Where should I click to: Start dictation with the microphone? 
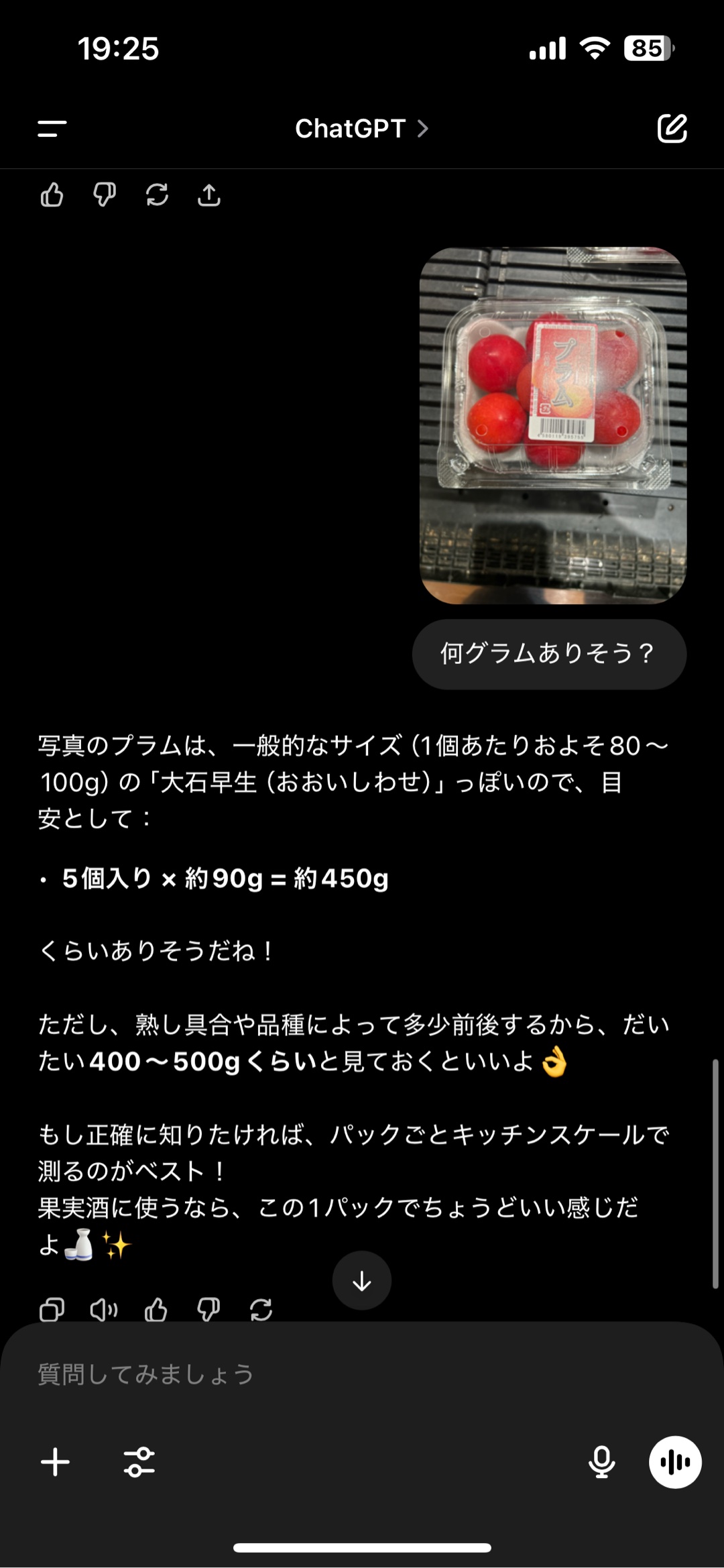(601, 1462)
